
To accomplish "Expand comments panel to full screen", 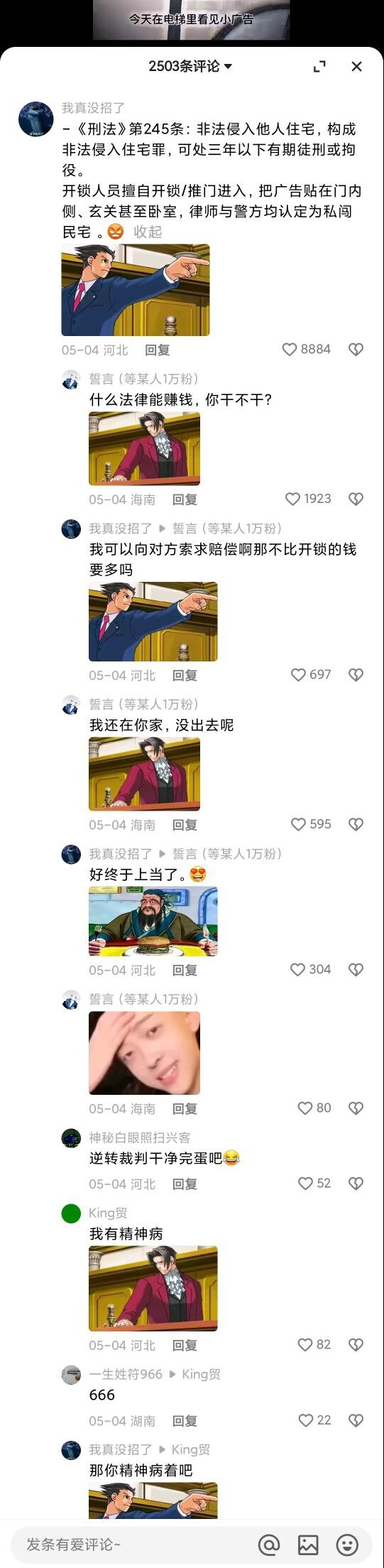I will (x=319, y=66).
